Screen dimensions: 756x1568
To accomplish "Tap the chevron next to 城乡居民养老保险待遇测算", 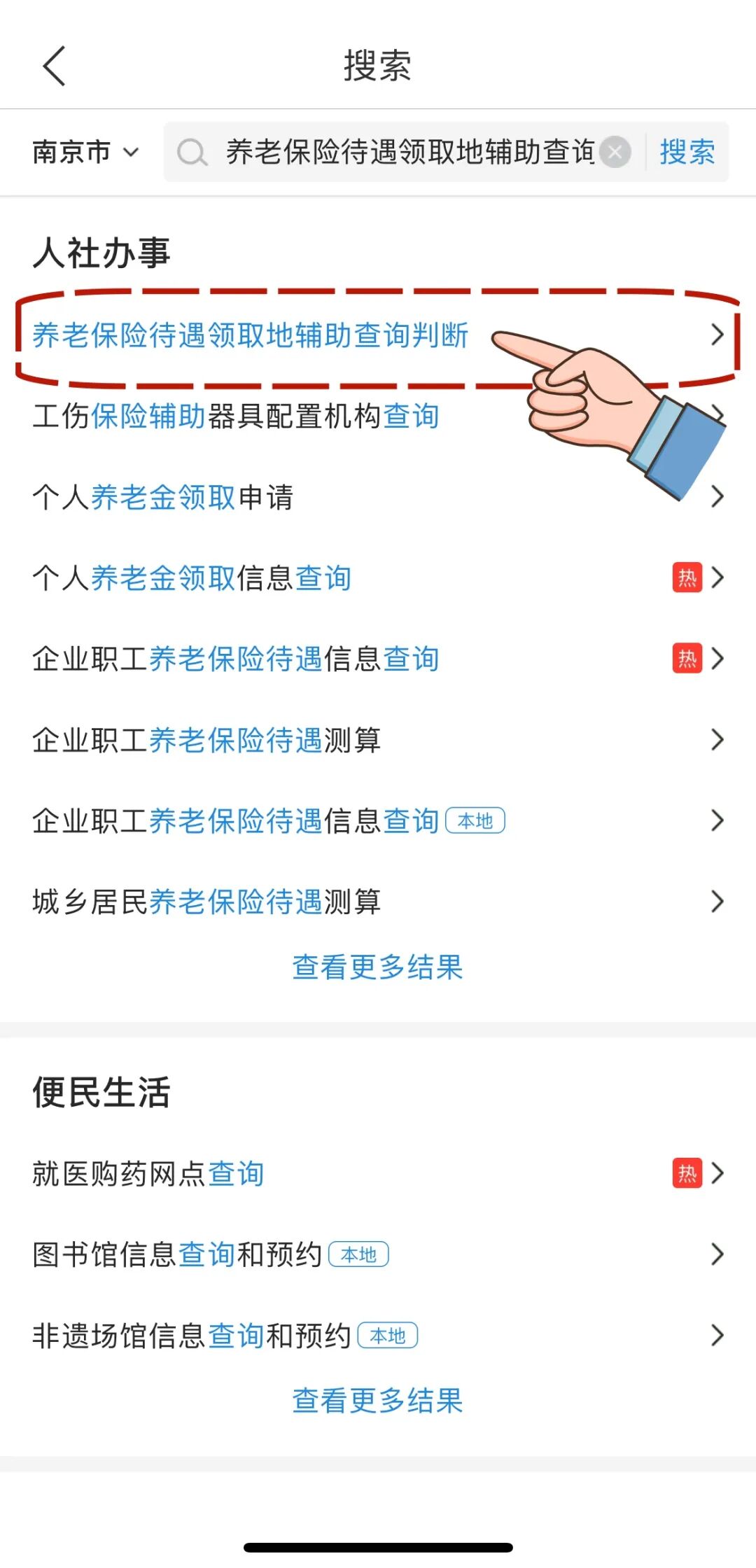I will point(718,900).
